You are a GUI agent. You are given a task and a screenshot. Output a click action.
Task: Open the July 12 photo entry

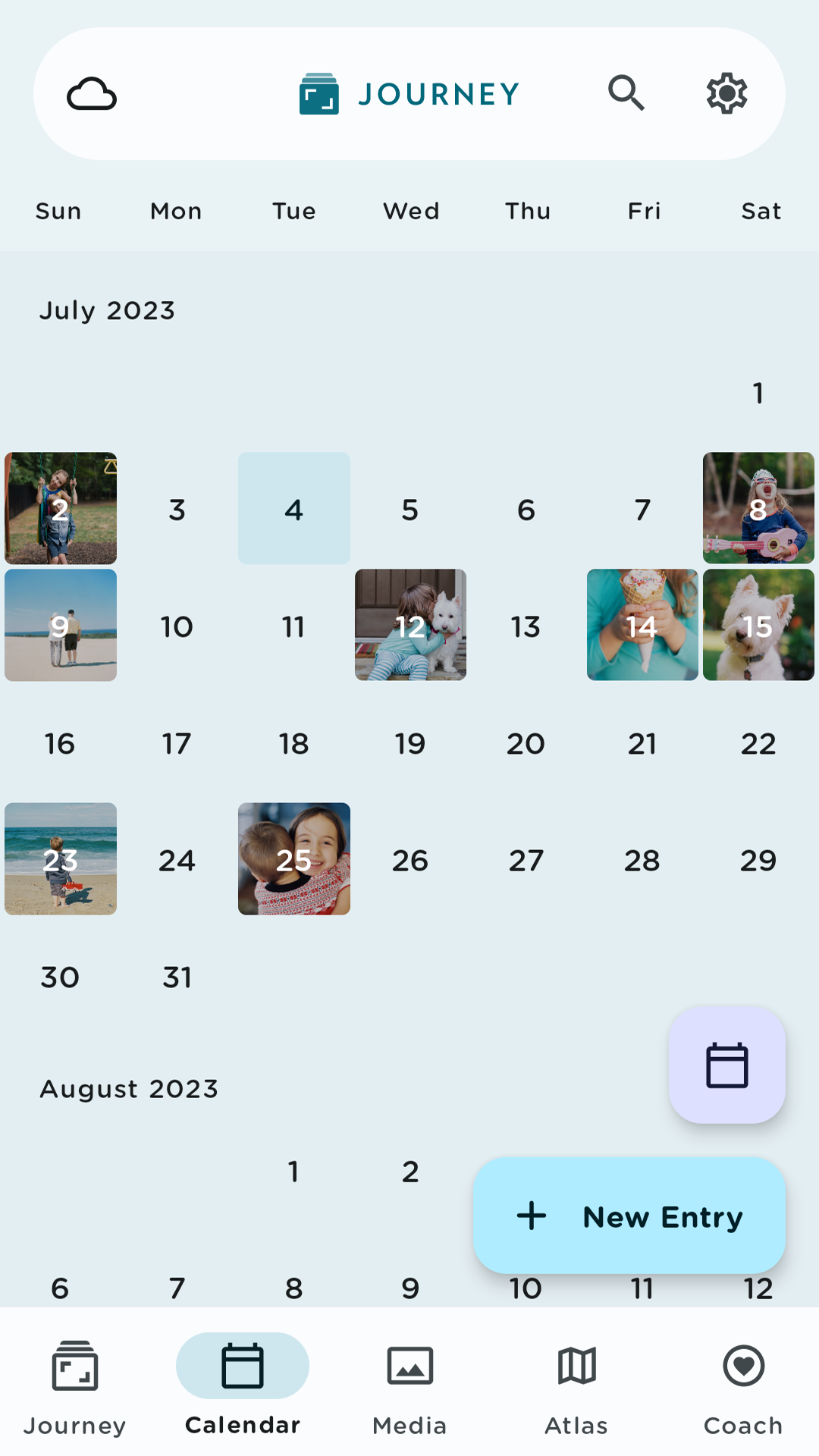[x=410, y=625]
